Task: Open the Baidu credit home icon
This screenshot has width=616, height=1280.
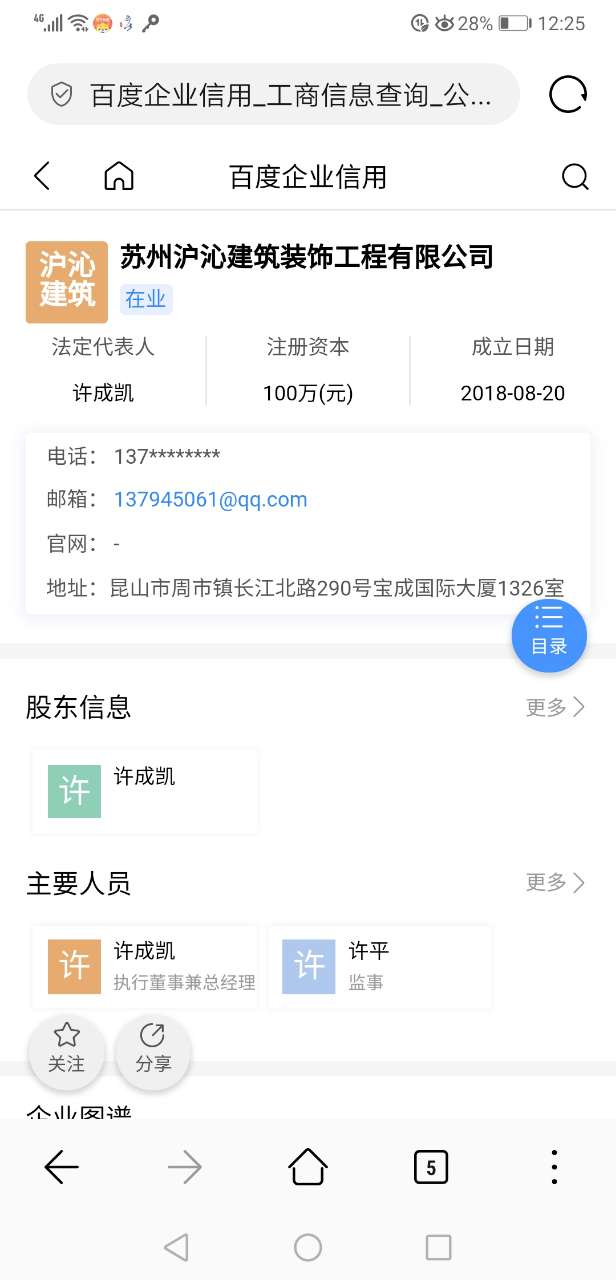Action: pyautogui.click(x=119, y=177)
